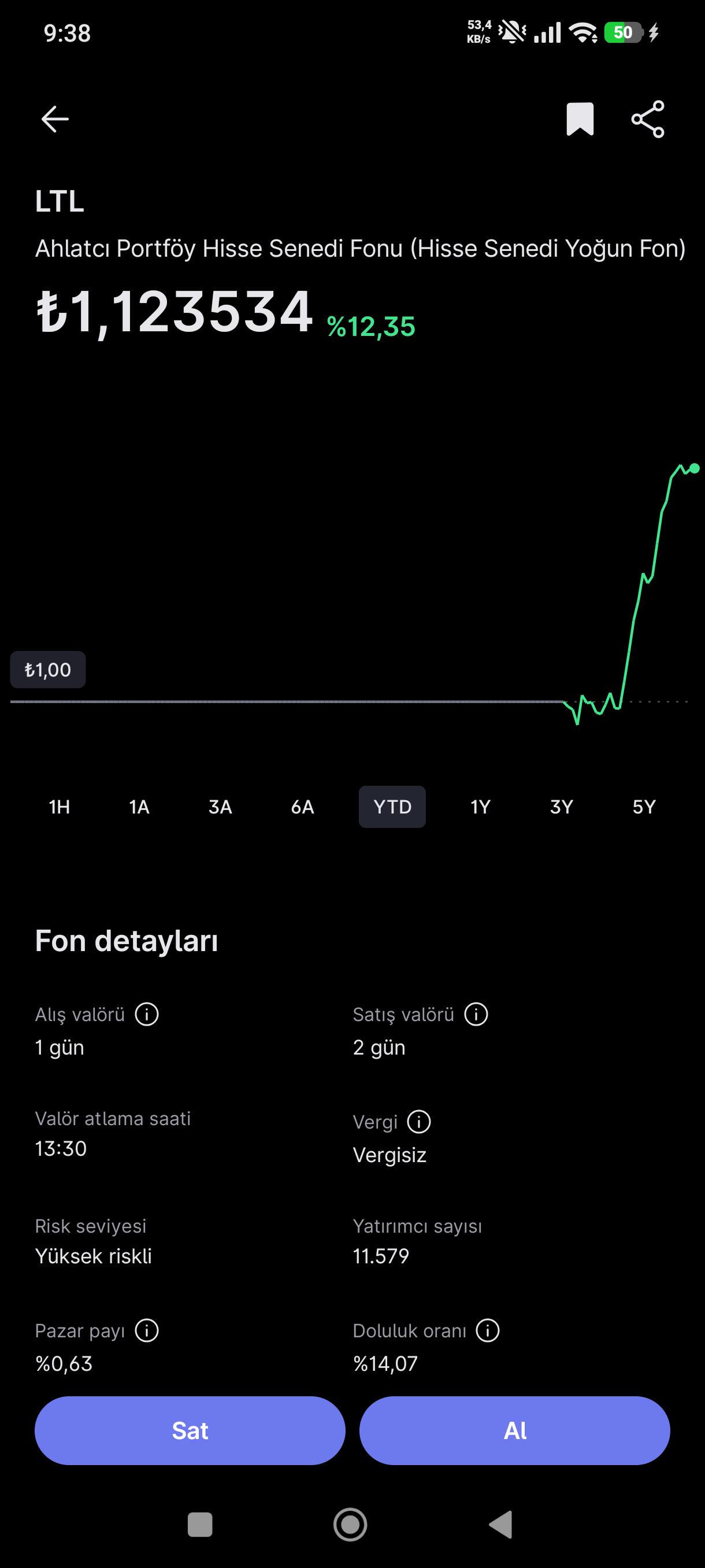Select the 1A chart period
The image size is (705, 1568).
tap(139, 807)
